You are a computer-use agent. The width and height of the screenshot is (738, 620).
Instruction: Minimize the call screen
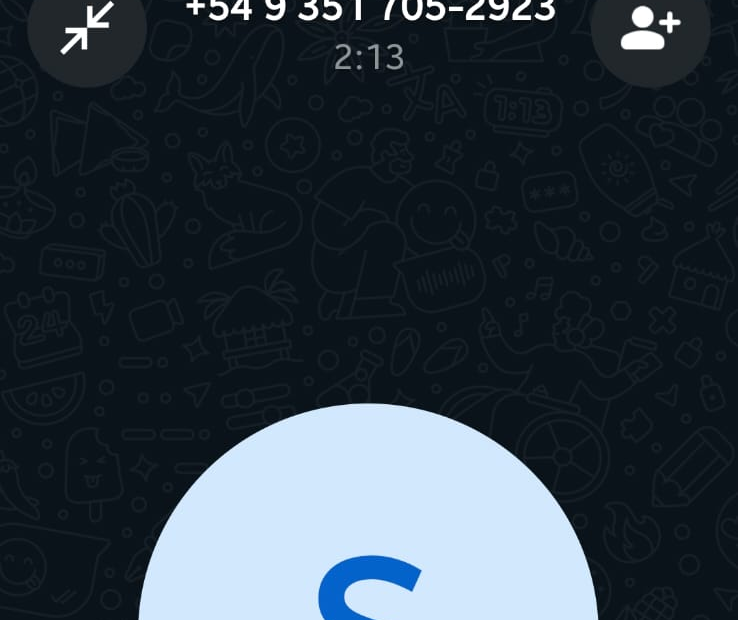coord(86,32)
